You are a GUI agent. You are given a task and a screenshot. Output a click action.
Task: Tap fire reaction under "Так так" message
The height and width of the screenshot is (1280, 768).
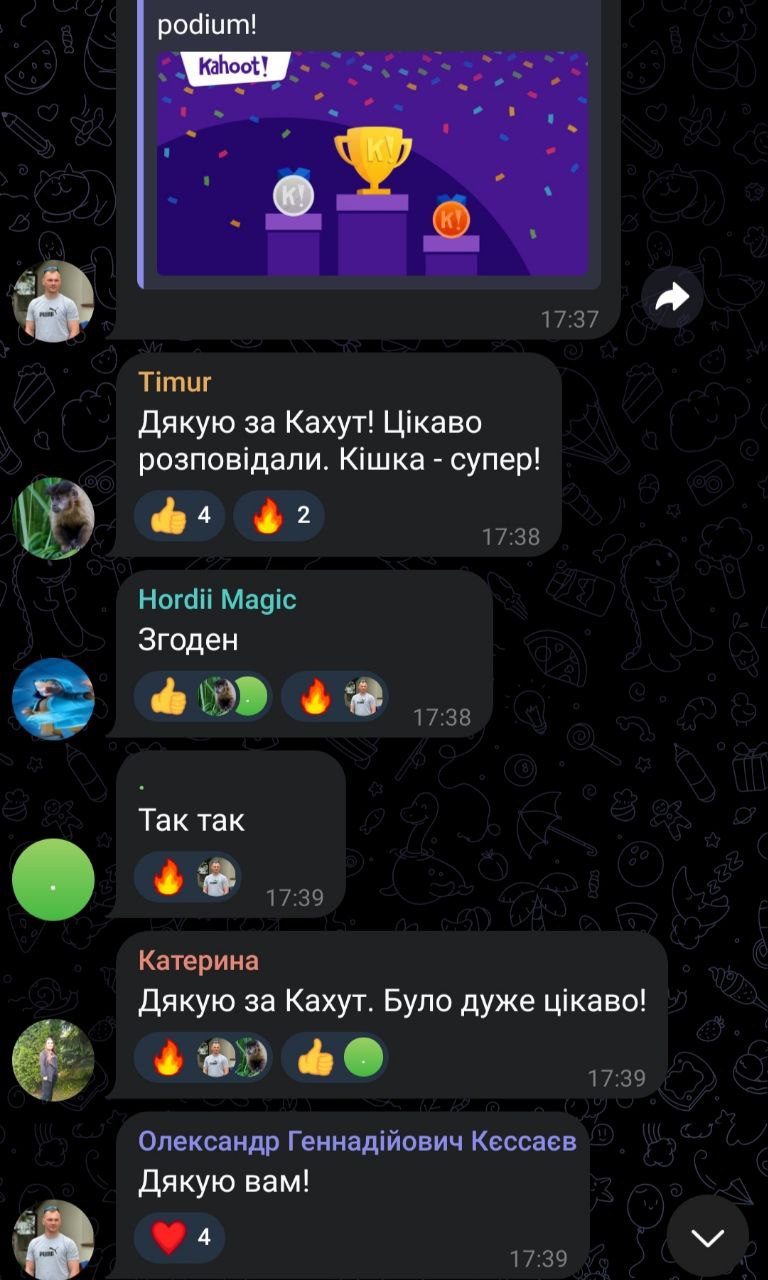[188, 877]
